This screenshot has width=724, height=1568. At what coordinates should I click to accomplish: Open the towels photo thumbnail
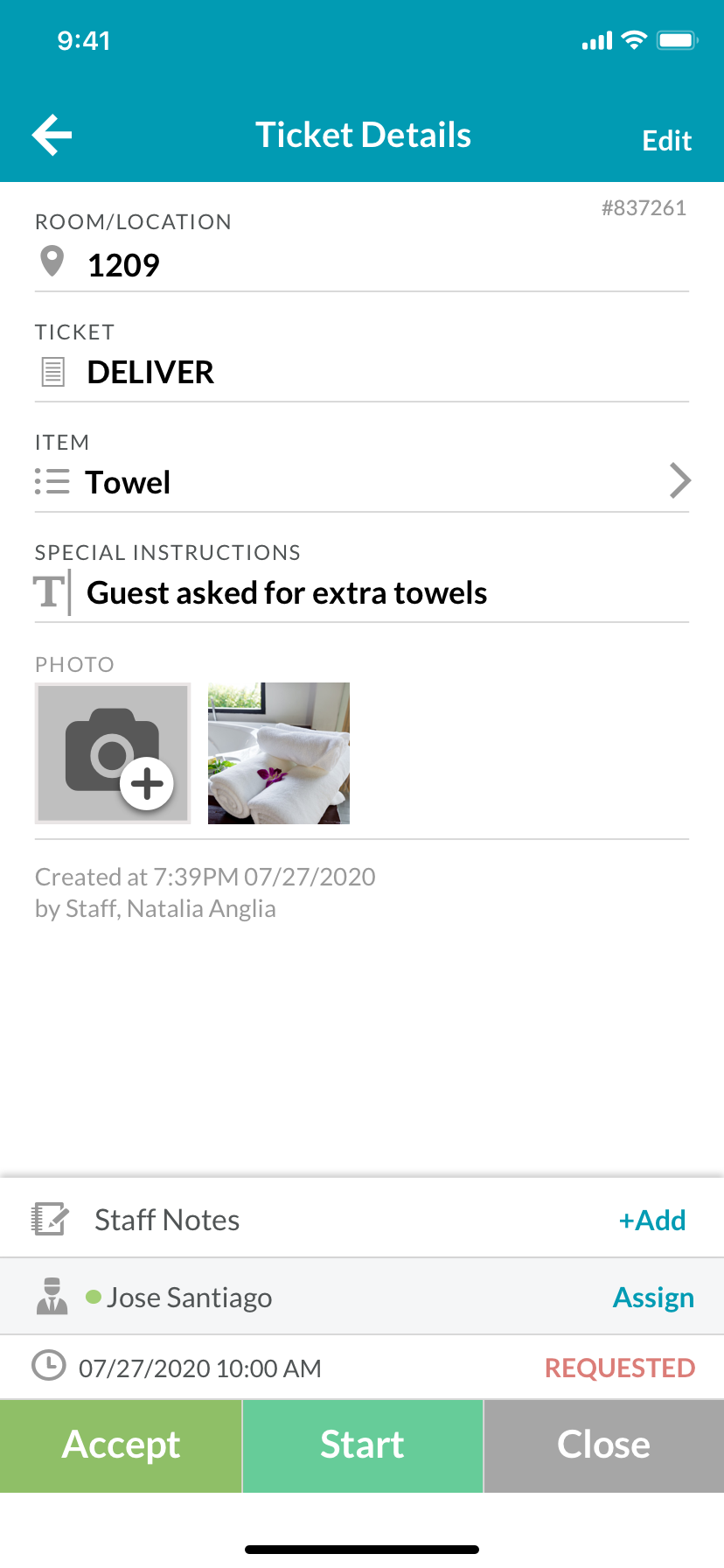click(x=279, y=753)
